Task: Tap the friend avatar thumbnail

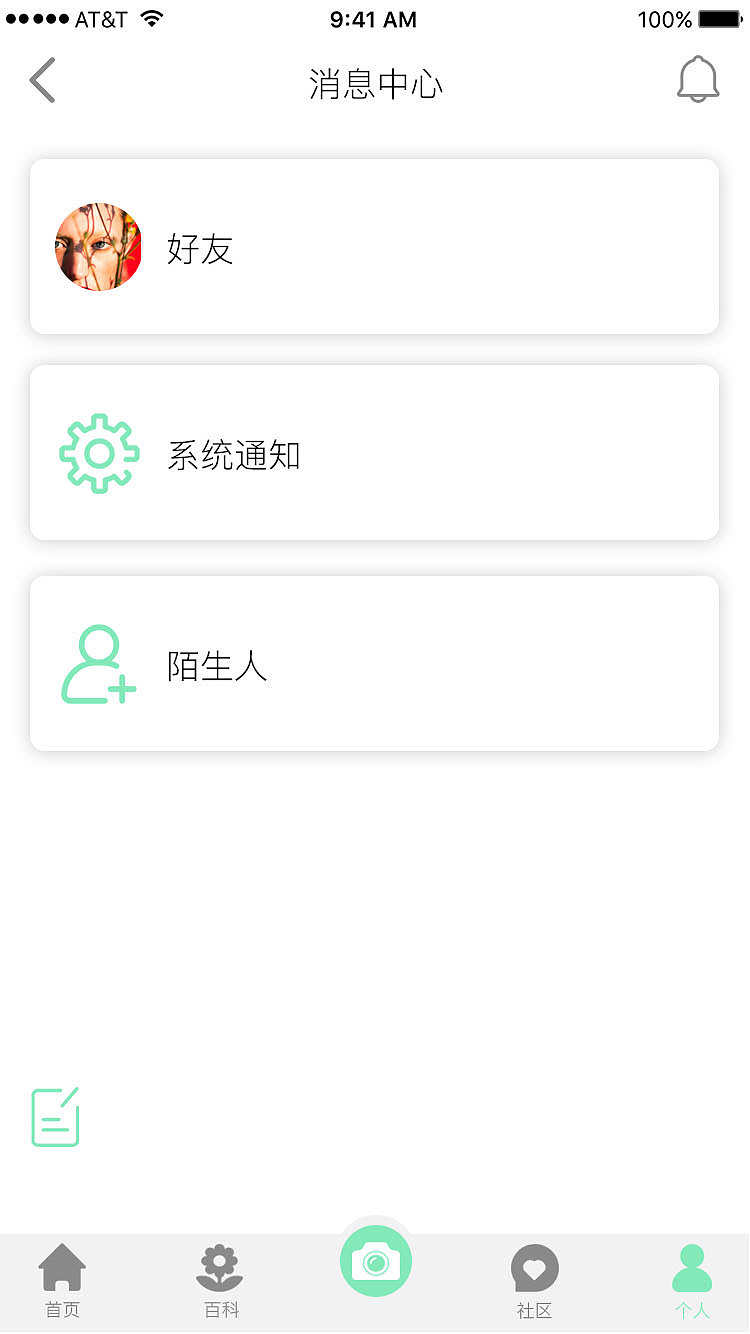Action: 98,246
